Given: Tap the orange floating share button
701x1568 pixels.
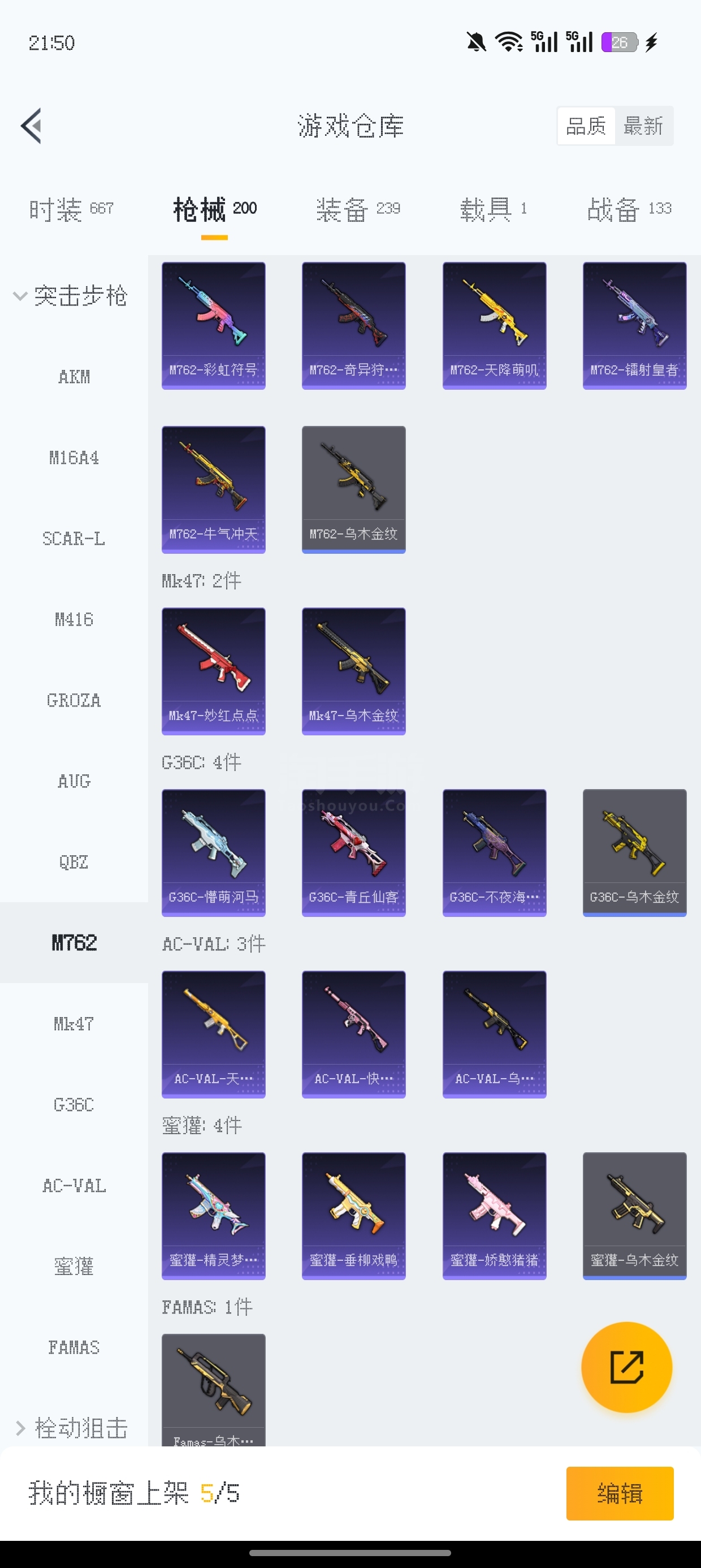Looking at the screenshot, I should (x=626, y=1367).
